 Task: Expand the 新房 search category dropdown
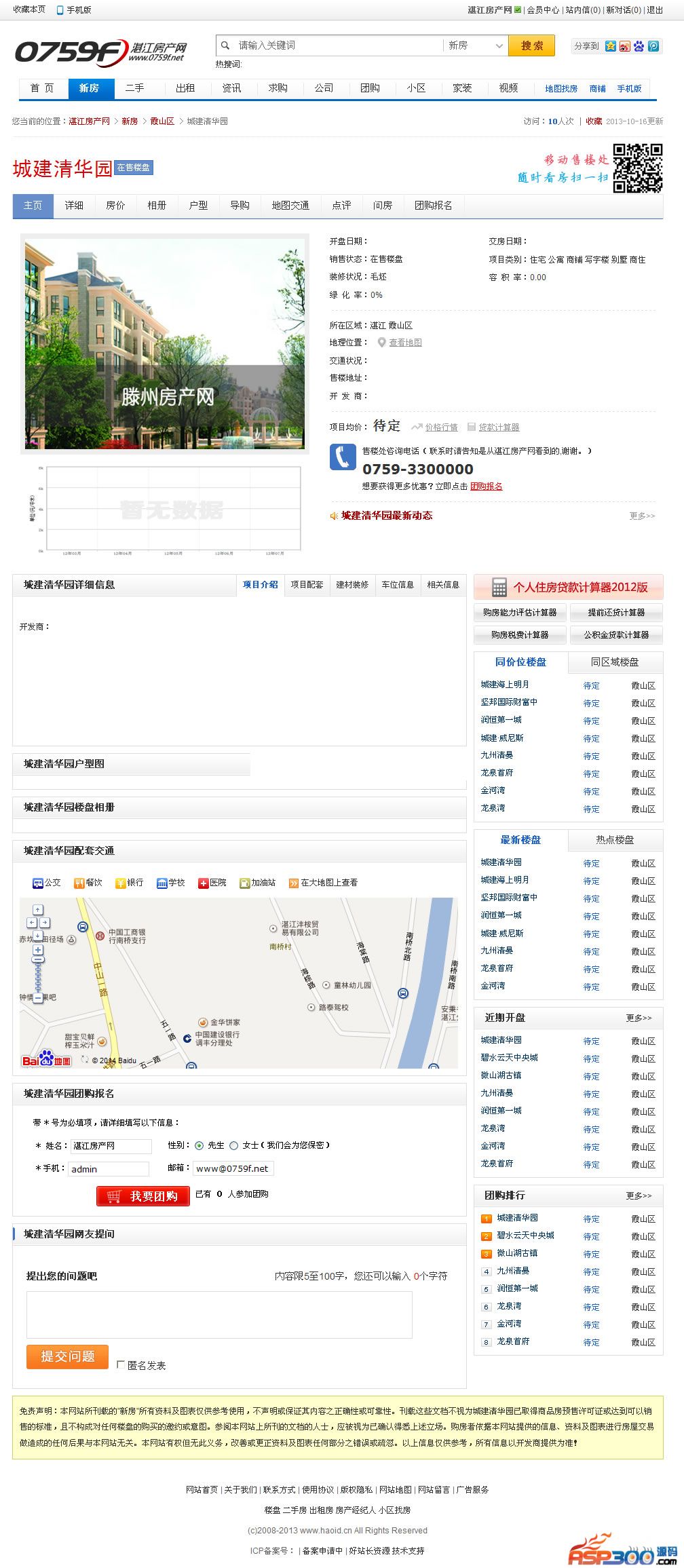coord(475,45)
